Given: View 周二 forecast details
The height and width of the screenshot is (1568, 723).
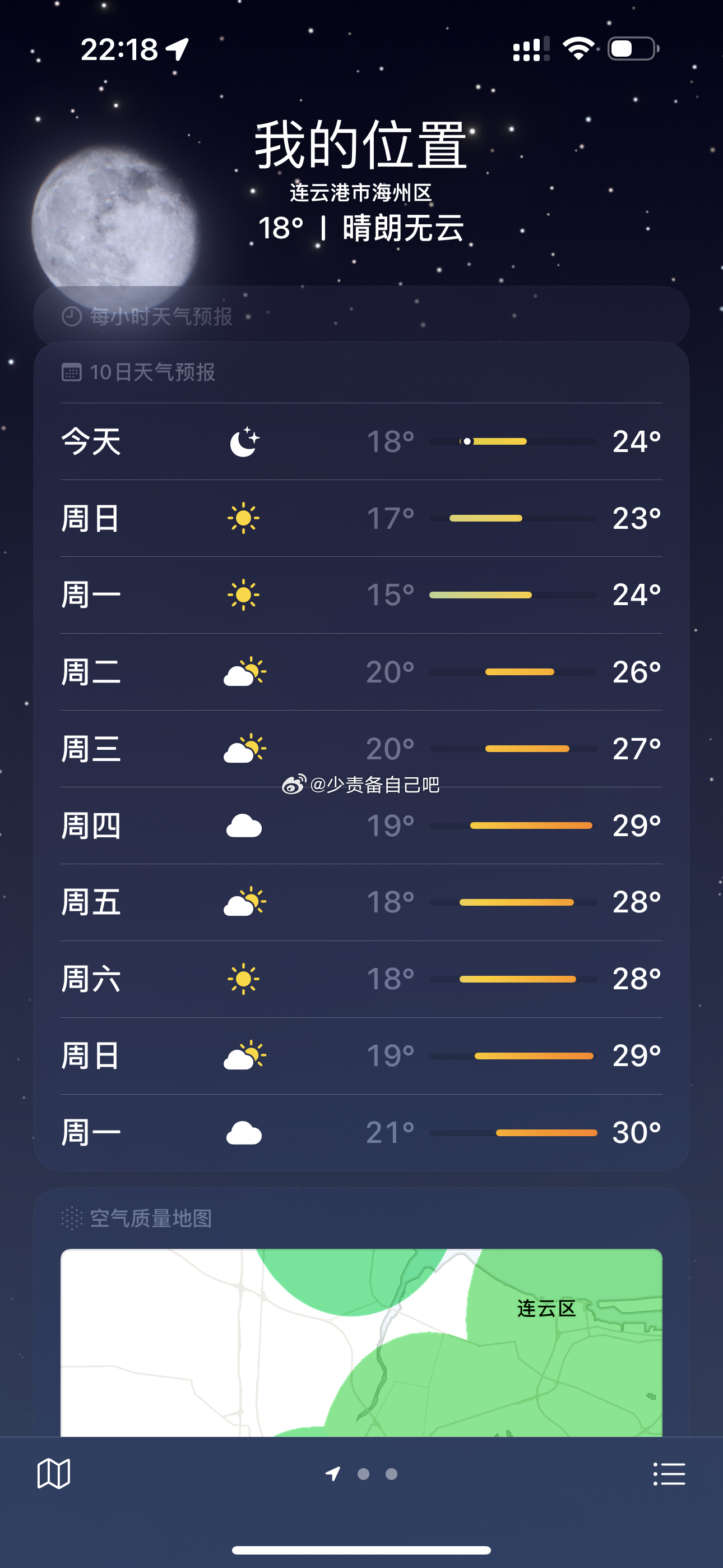Looking at the screenshot, I should pyautogui.click(x=361, y=672).
